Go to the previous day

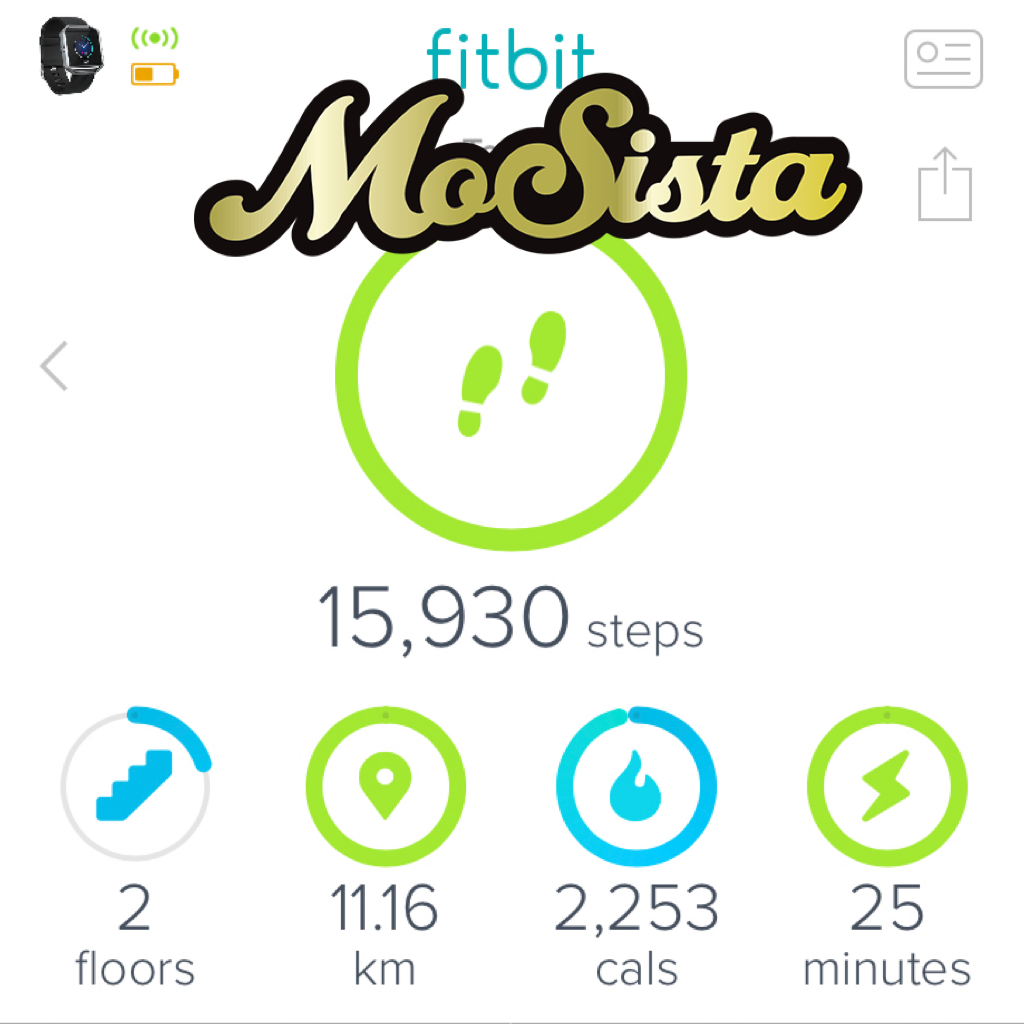tap(54, 366)
